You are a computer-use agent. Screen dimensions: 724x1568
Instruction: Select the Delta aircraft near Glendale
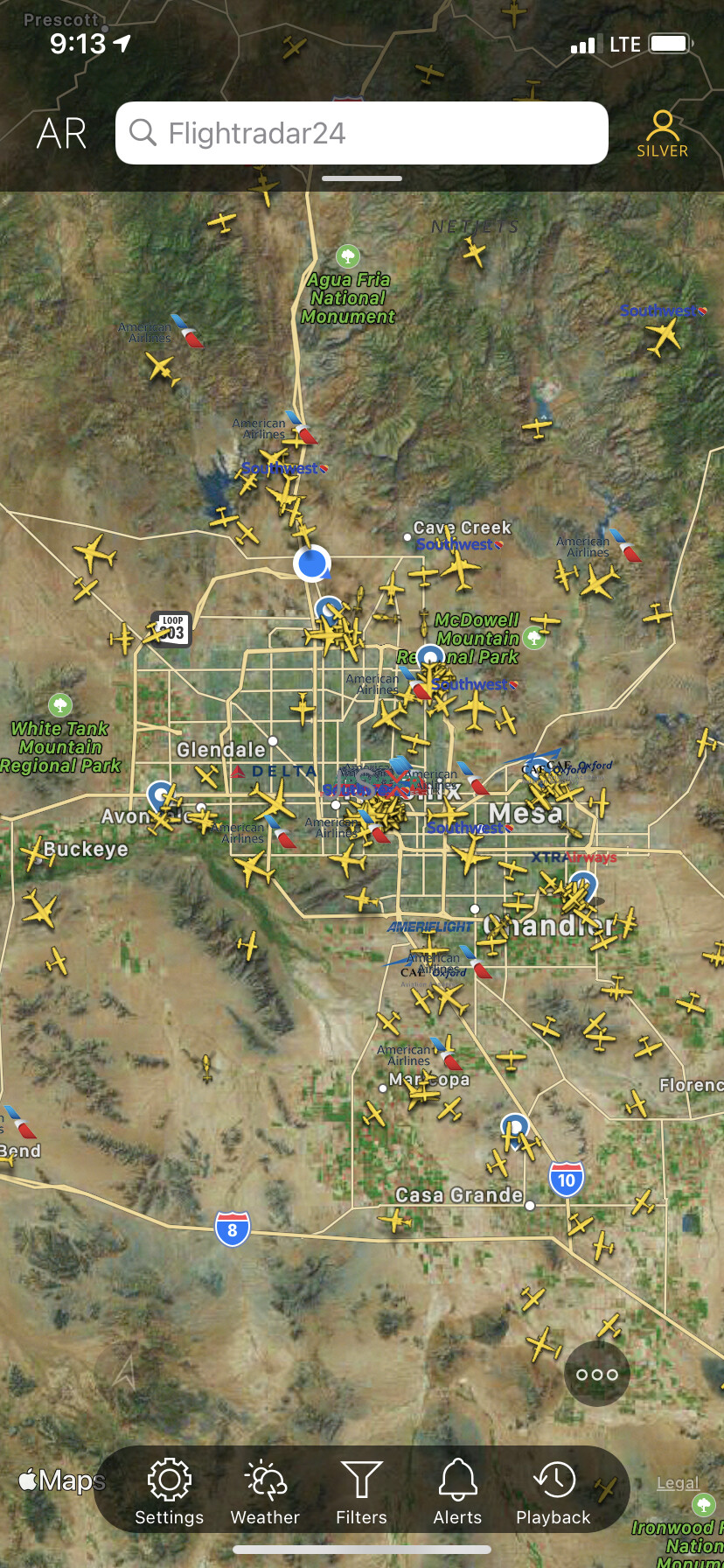pyautogui.click(x=273, y=798)
